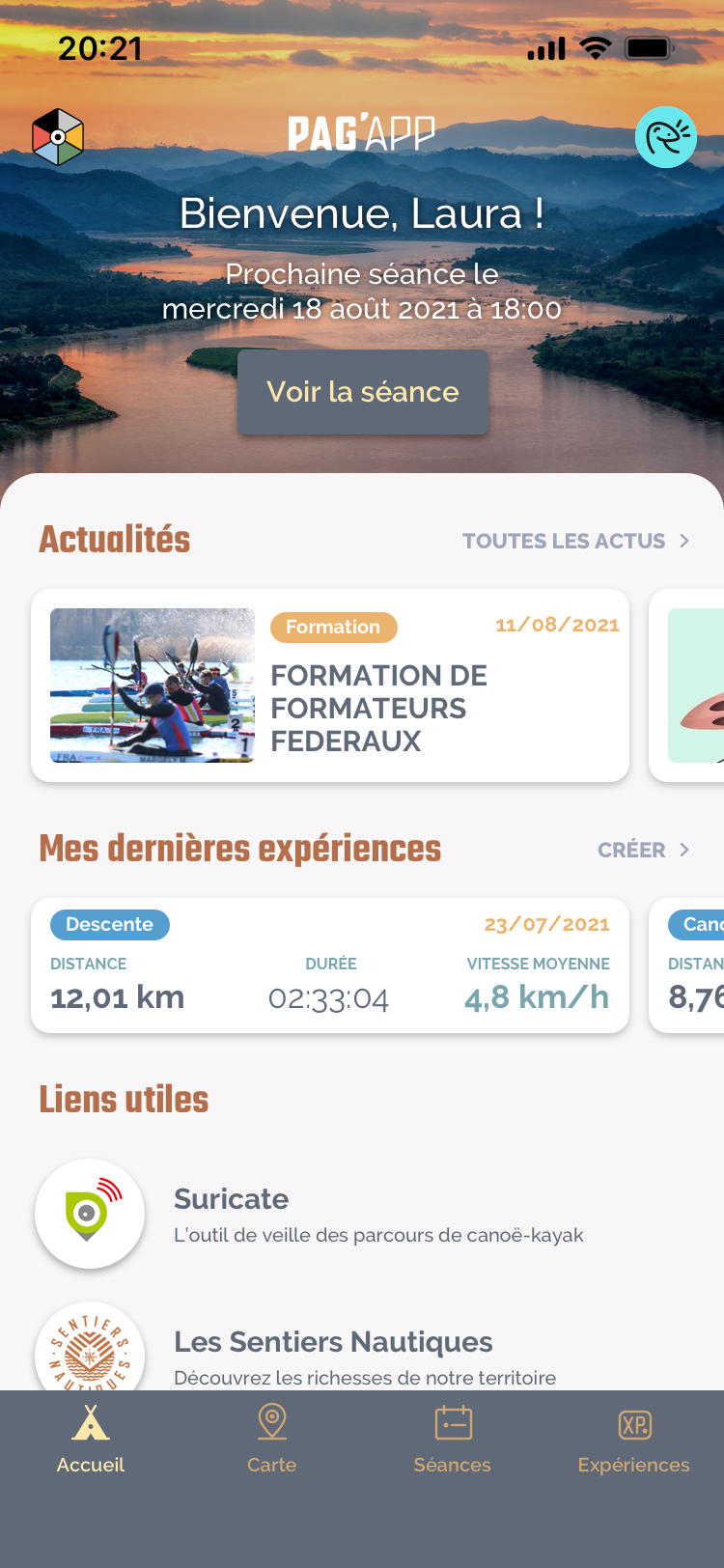The image size is (724, 1568).
Task: Select the Accueil tent icon
Action: (x=89, y=1423)
